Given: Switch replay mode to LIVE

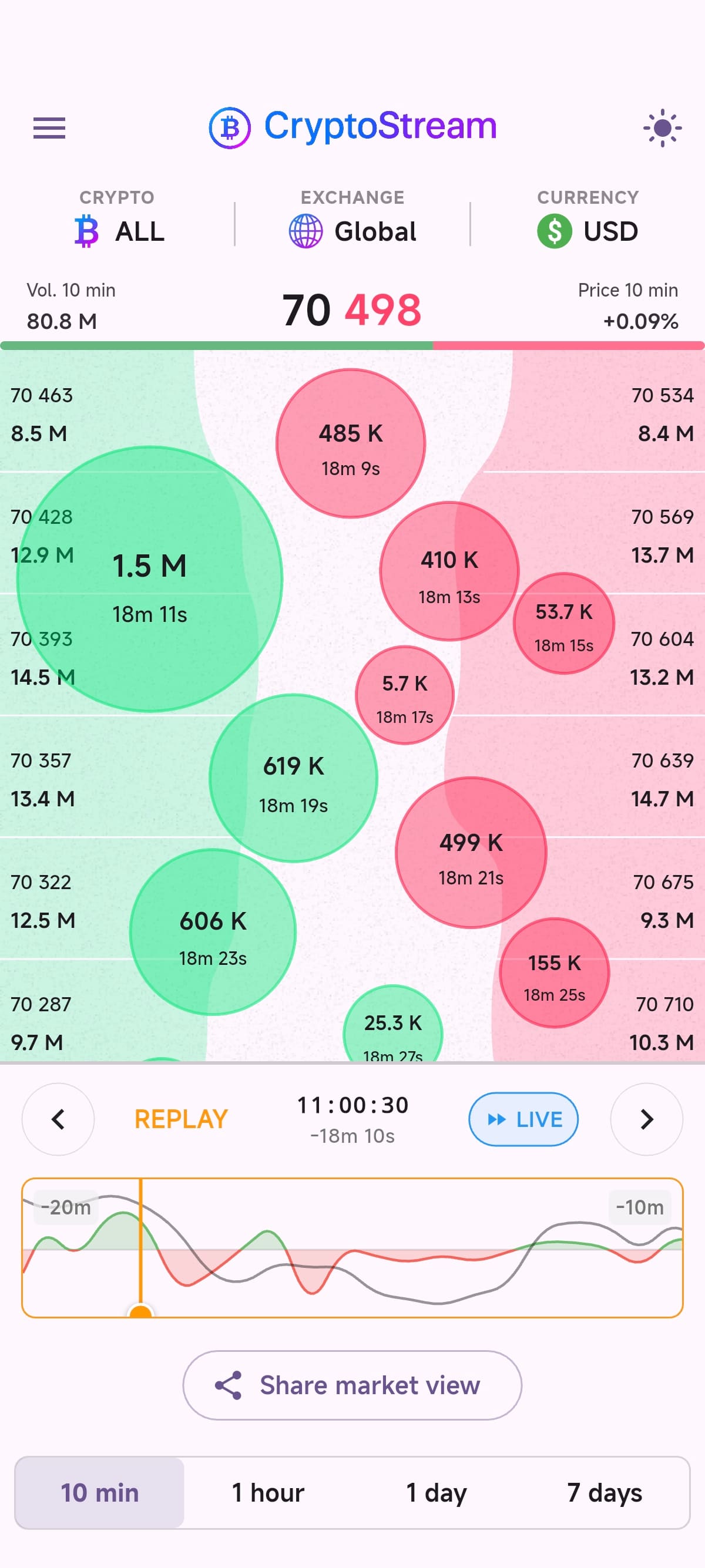Looking at the screenshot, I should point(522,1119).
